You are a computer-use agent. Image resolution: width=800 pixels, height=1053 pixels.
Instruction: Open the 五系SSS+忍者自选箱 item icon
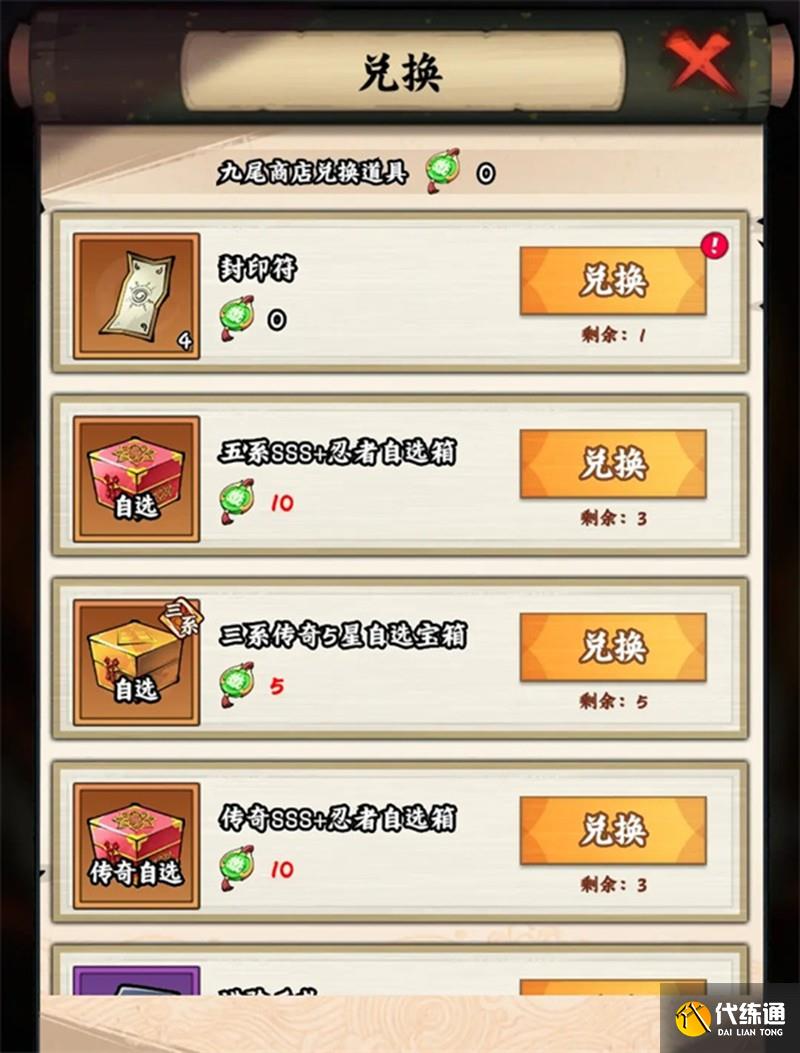click(x=136, y=479)
